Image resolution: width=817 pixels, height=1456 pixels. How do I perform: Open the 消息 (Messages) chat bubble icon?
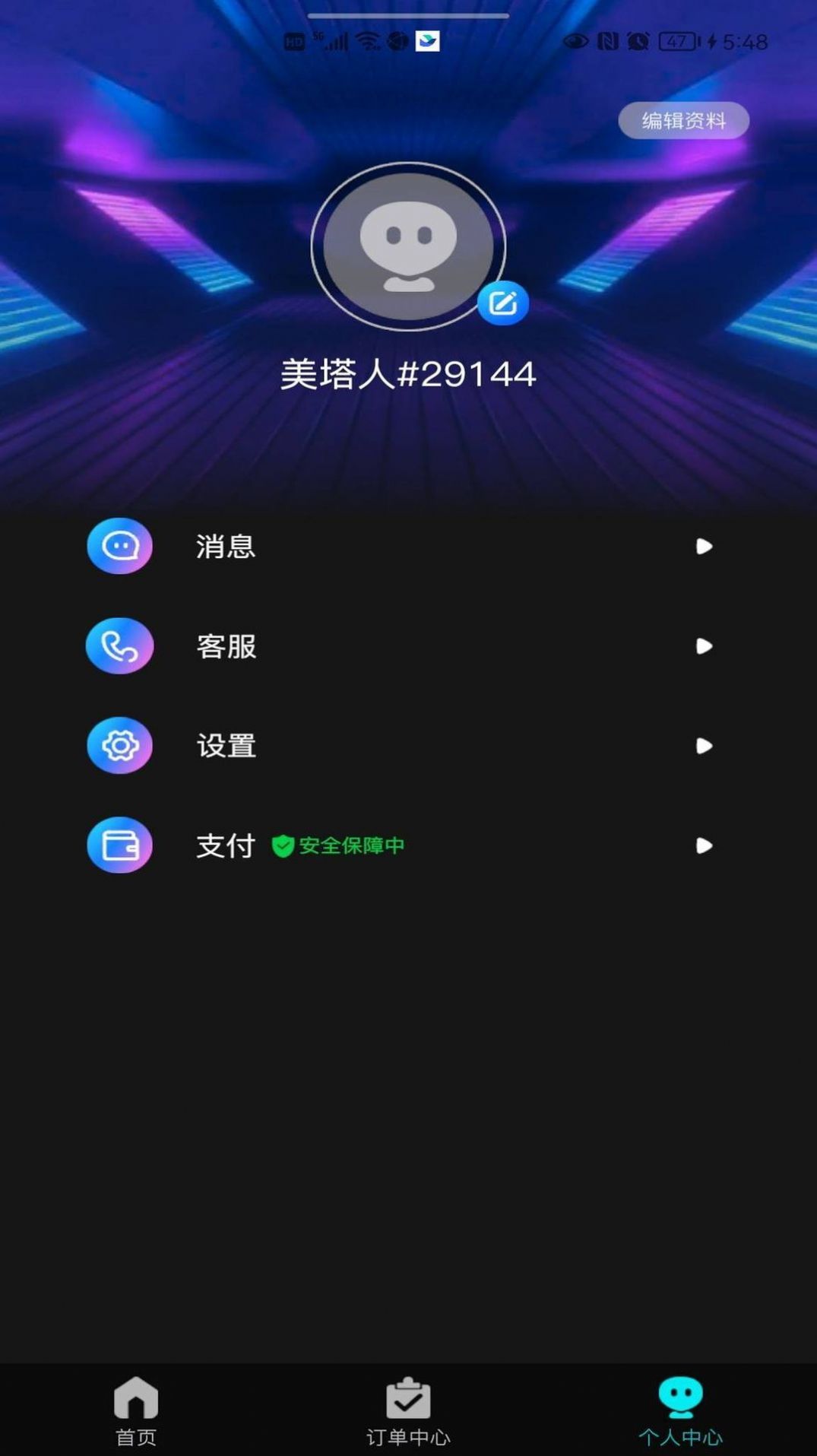pyautogui.click(x=119, y=546)
